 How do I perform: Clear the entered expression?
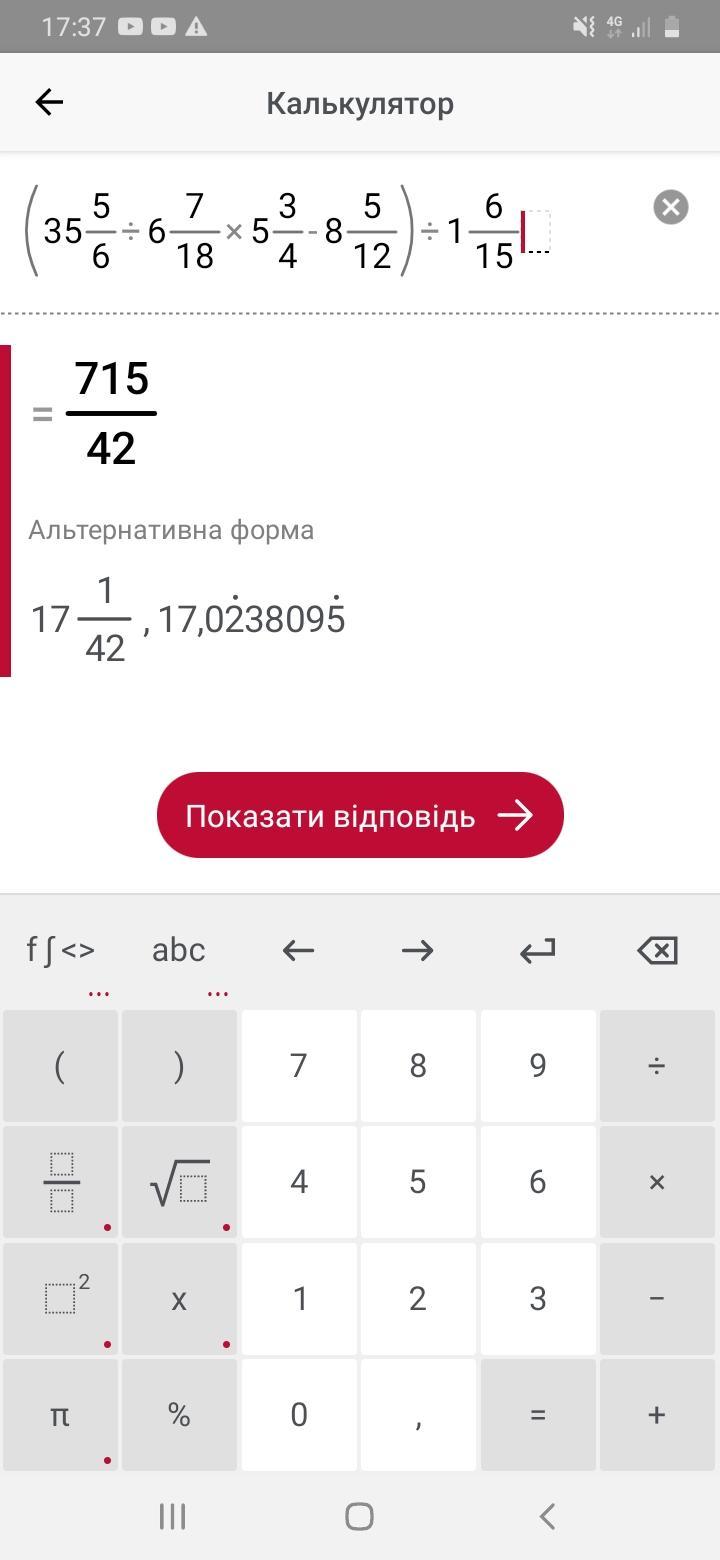pyautogui.click(x=671, y=207)
